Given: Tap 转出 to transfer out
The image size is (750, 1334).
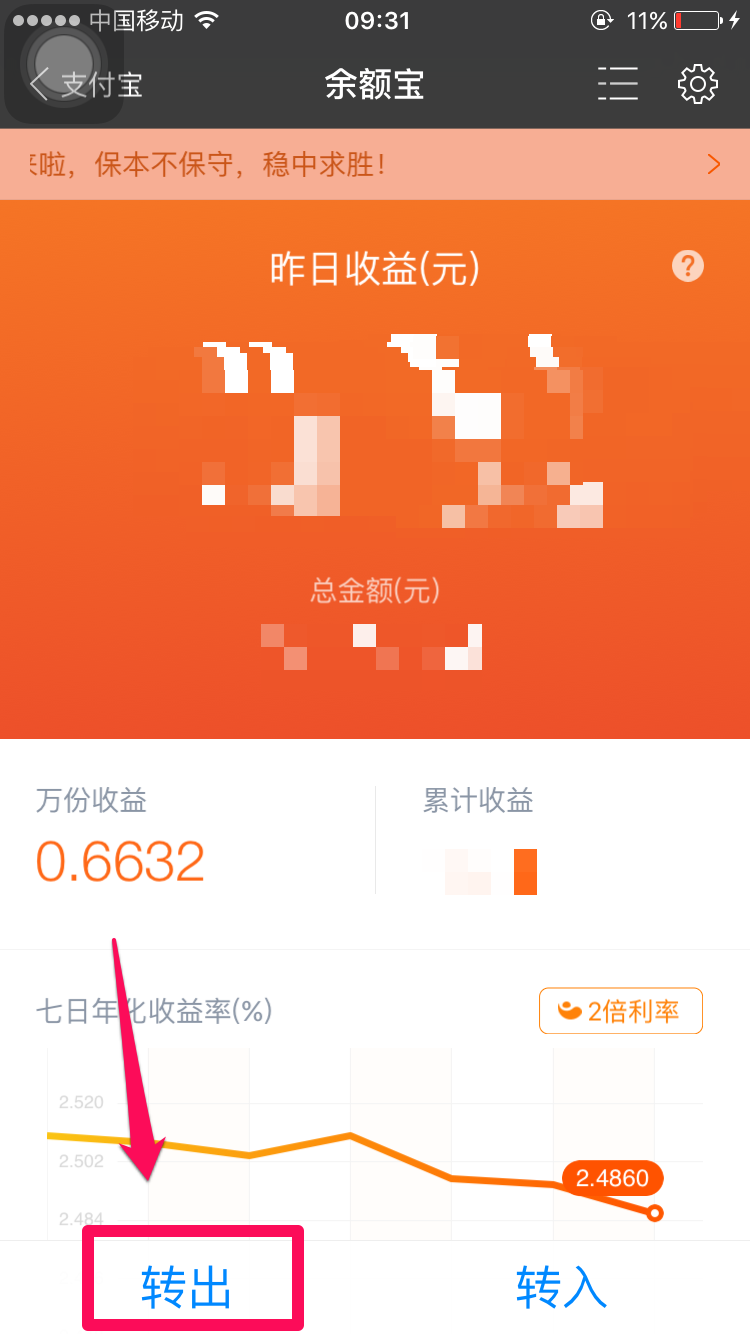Looking at the screenshot, I should pyautogui.click(x=187, y=1287).
